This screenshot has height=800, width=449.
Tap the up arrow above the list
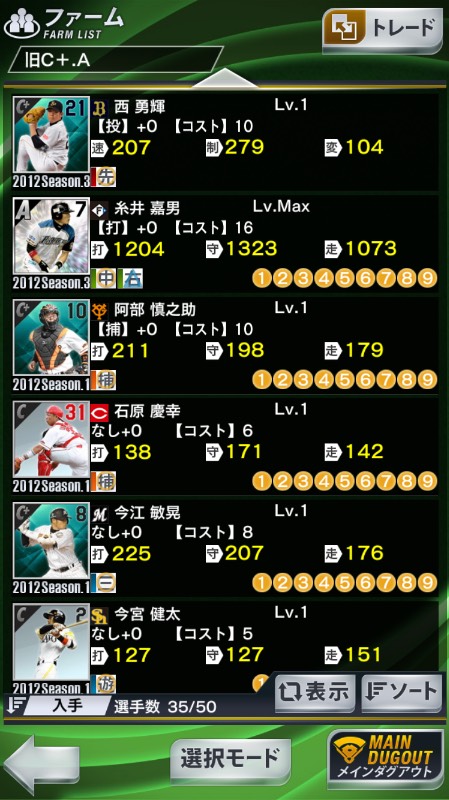(224, 78)
